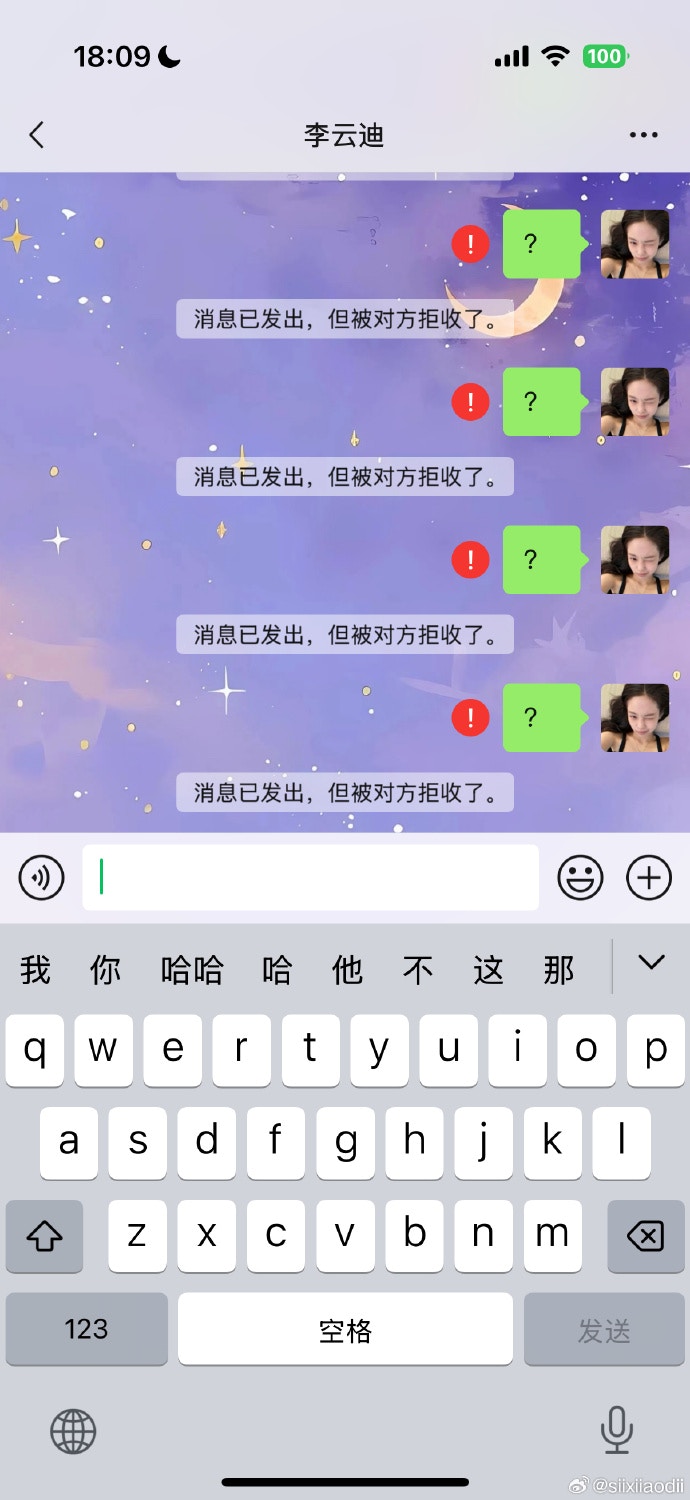
Task: Open the emoji sticker panel
Action: pos(580,878)
